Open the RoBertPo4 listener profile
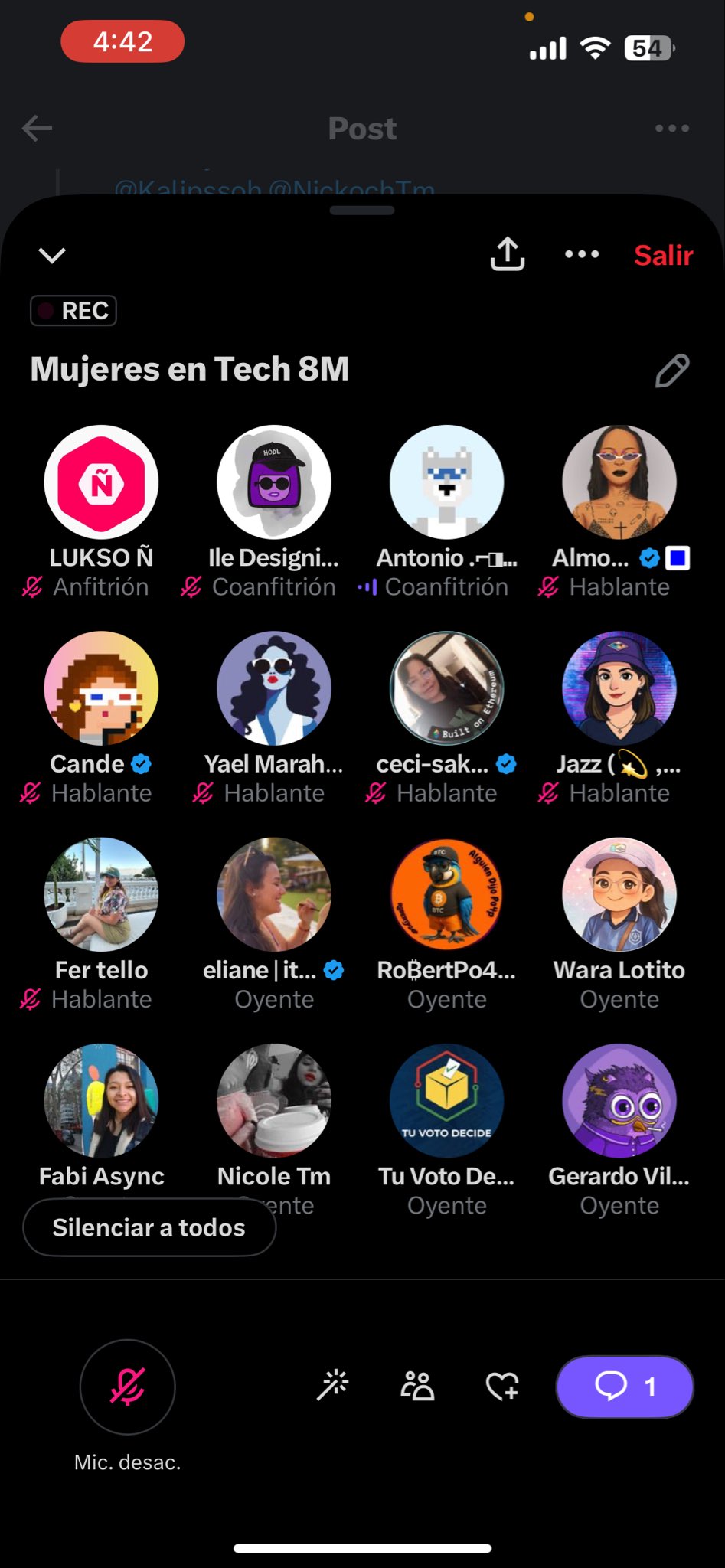The height and width of the screenshot is (1568, 725). 447,894
